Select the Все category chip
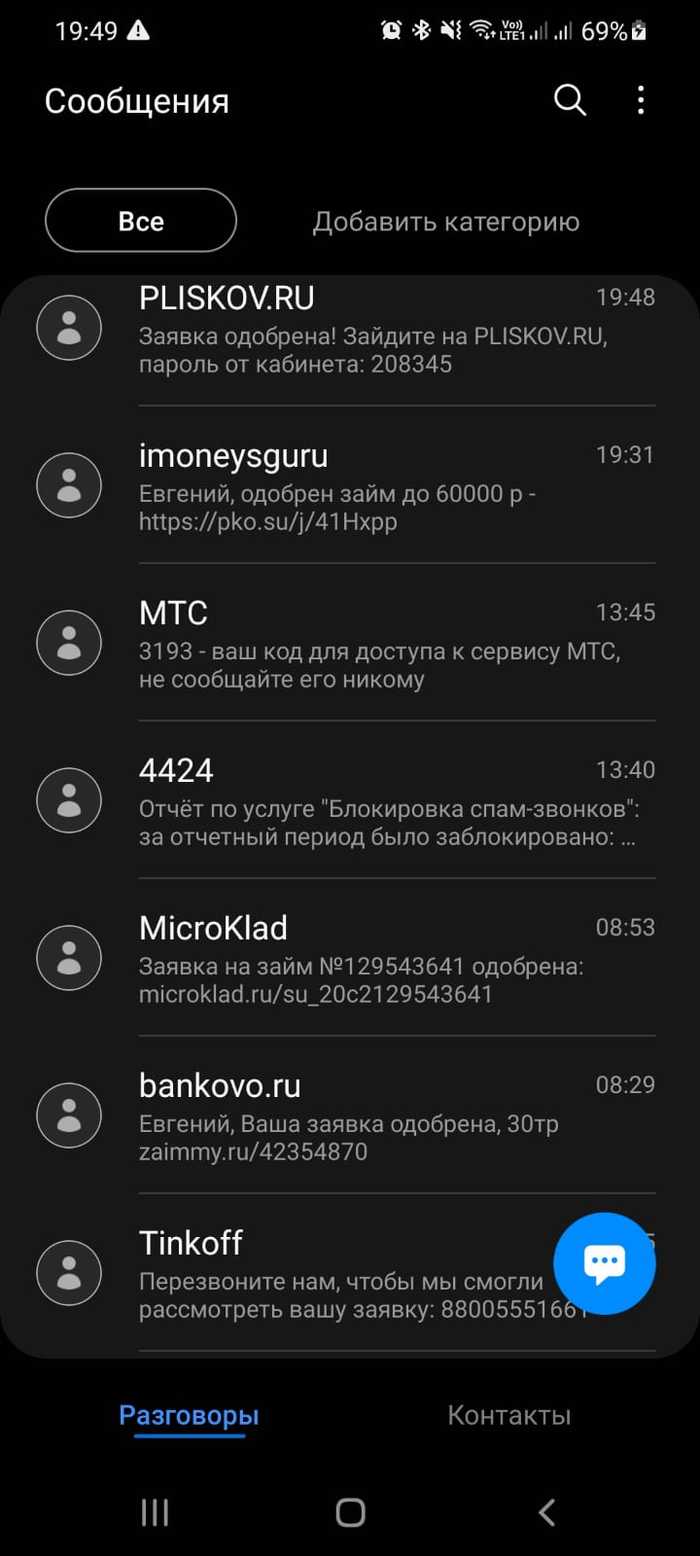 (141, 221)
